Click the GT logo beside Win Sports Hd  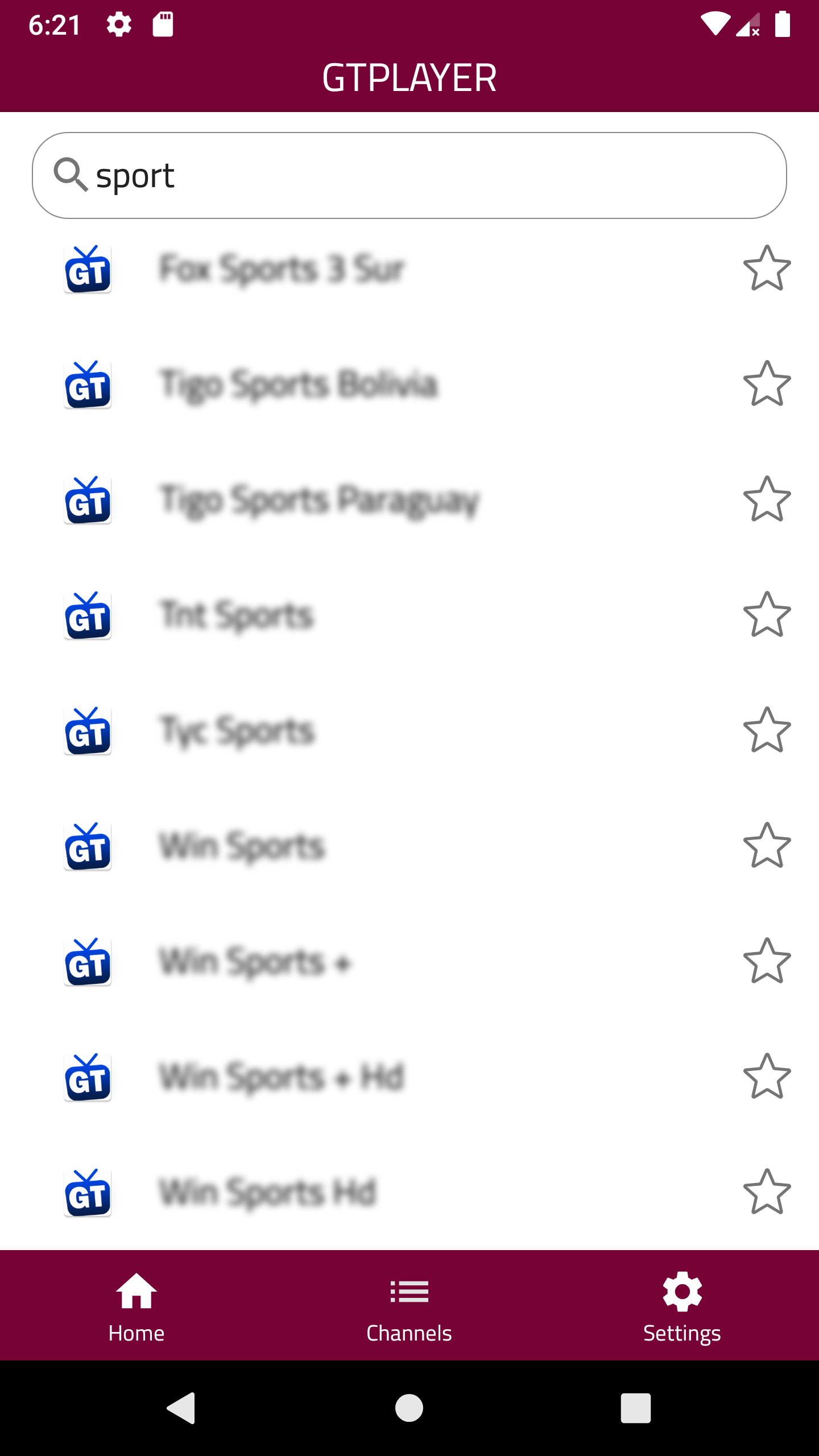[87, 1193]
